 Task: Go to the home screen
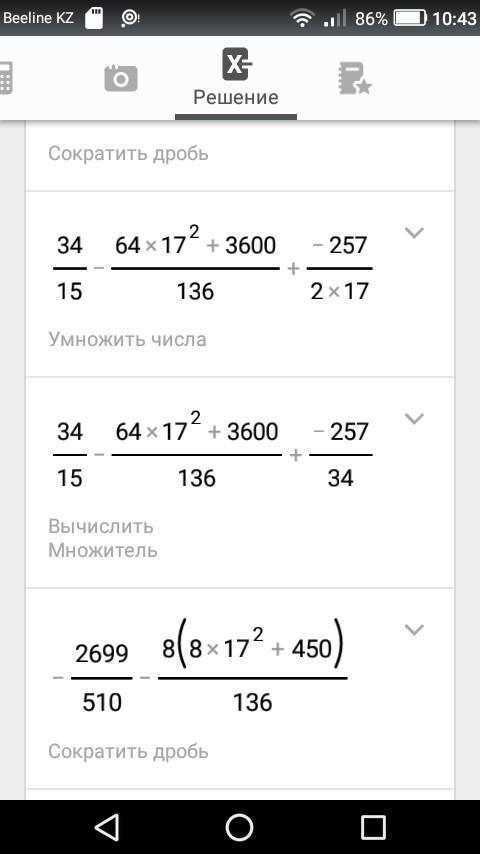239,827
